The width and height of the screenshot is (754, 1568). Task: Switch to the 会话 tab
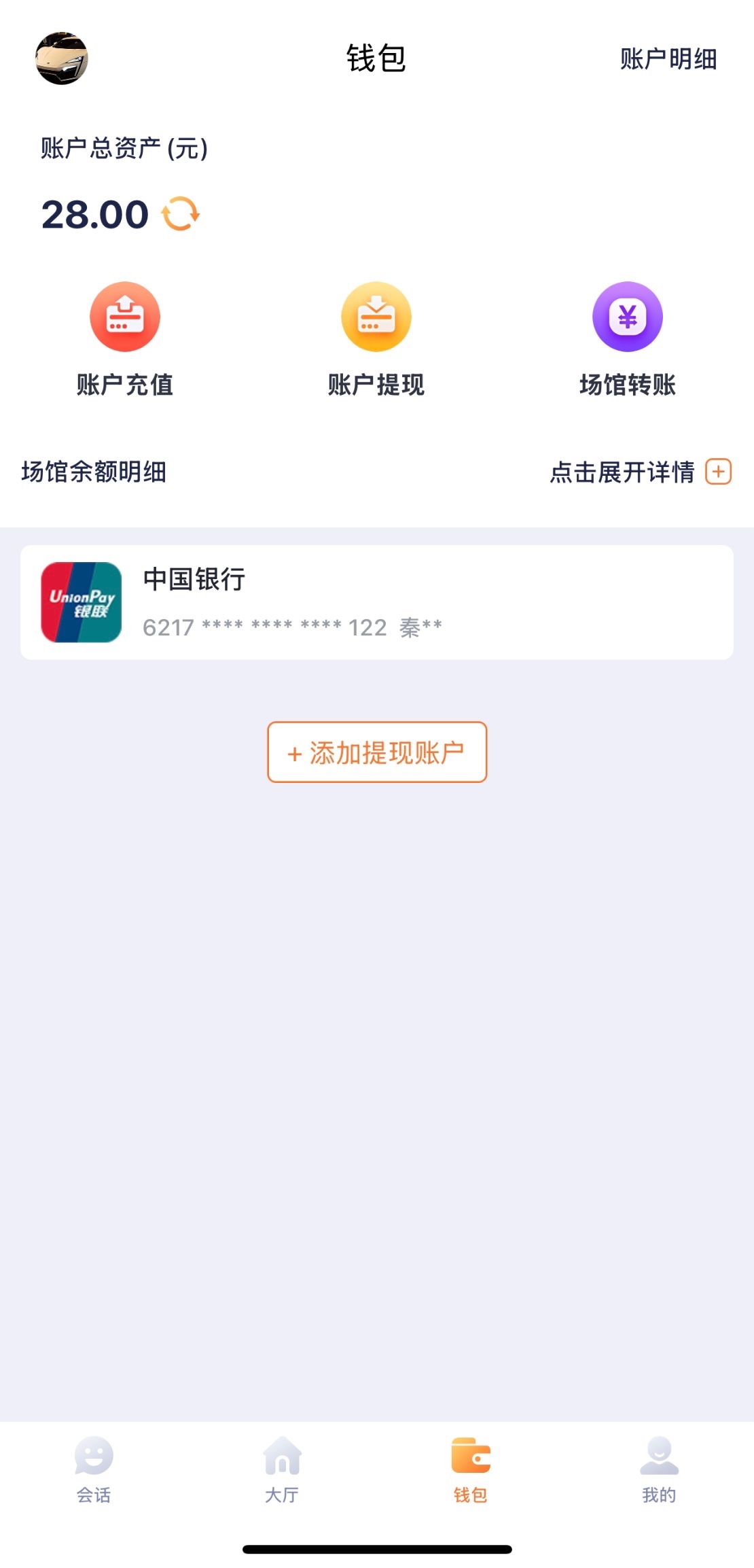pos(94,1469)
